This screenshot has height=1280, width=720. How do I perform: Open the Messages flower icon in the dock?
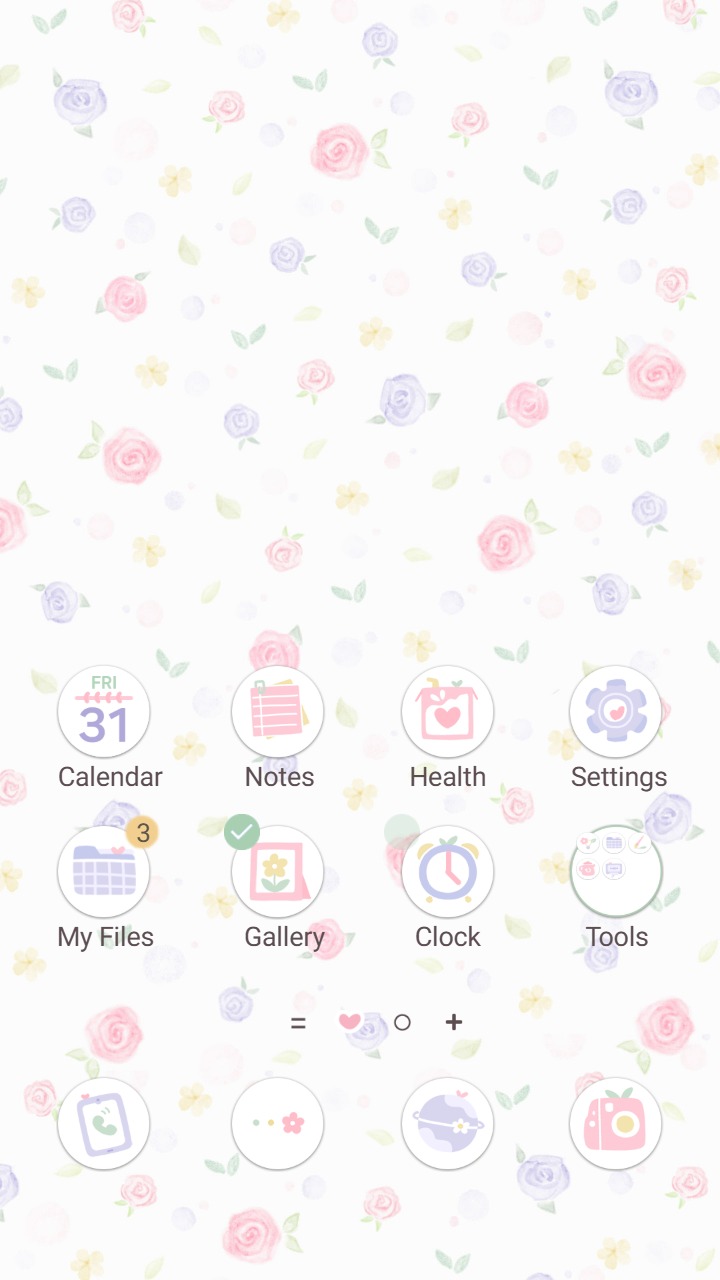(x=277, y=1123)
